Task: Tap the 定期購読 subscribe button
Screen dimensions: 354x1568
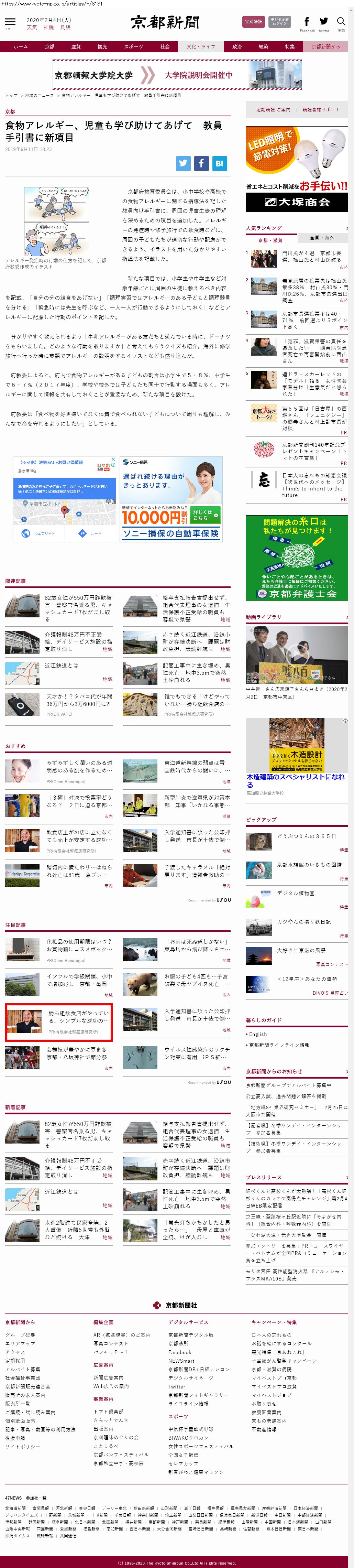Action: point(253,22)
